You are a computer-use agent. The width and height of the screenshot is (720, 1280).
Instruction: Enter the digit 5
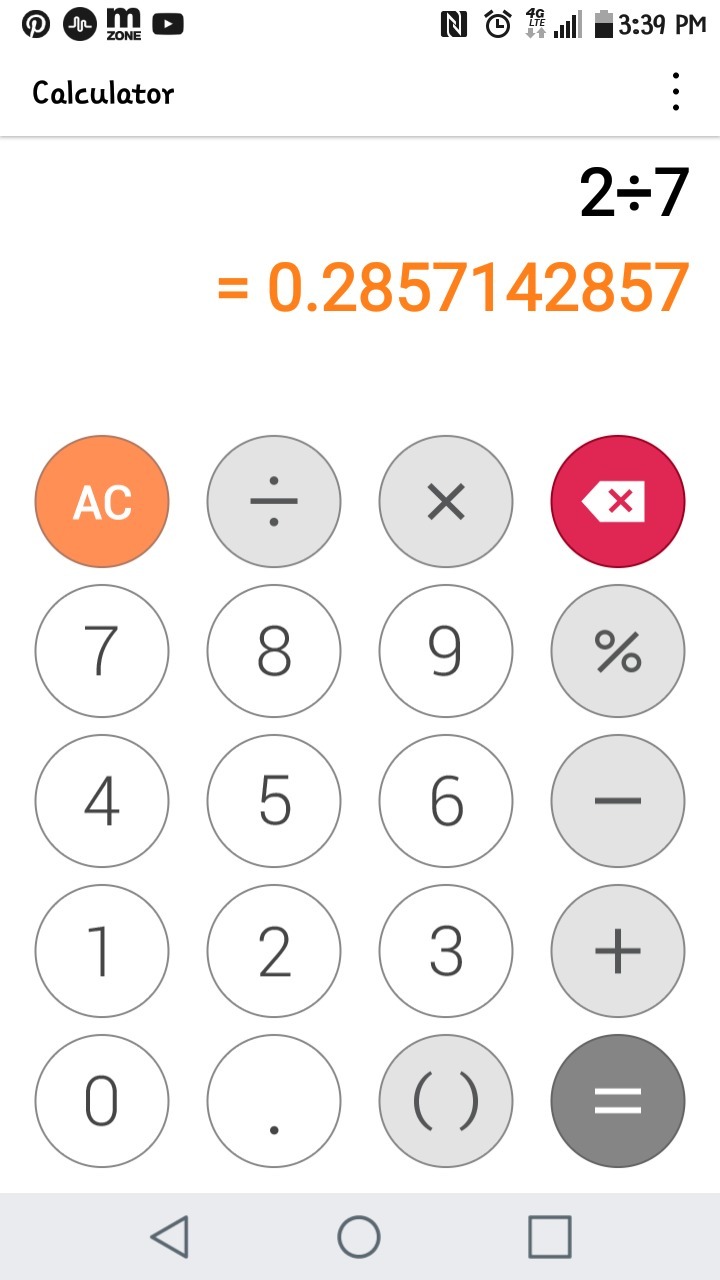point(274,801)
